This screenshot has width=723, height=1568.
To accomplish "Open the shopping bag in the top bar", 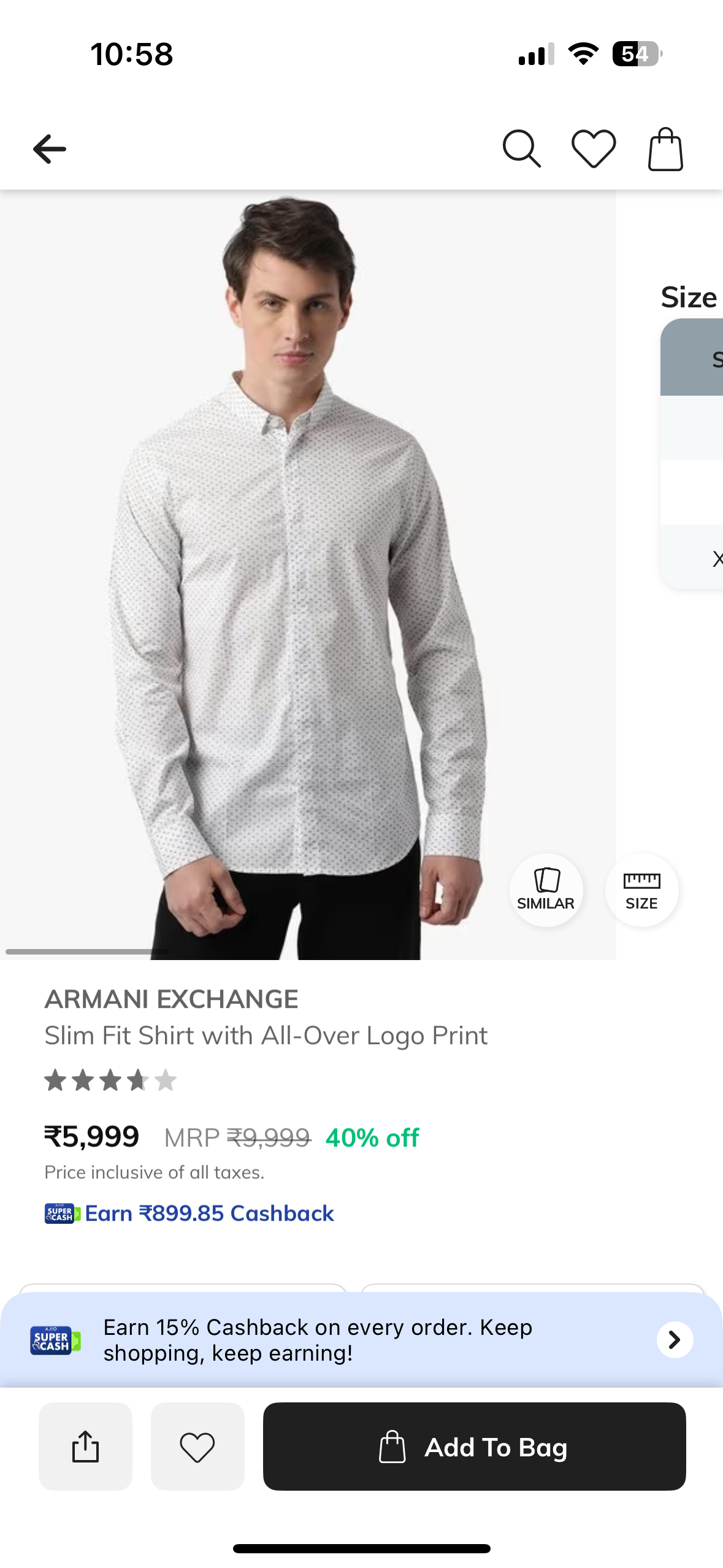I will 665,149.
